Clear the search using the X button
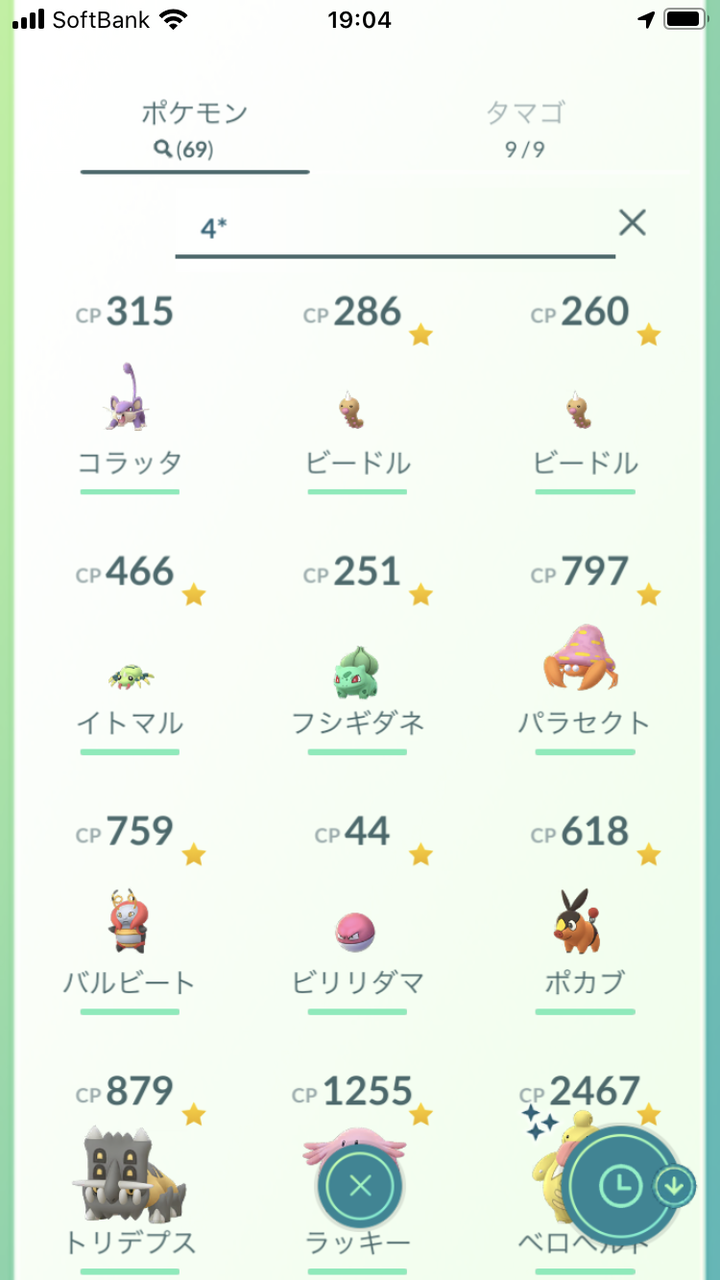The height and width of the screenshot is (1280, 720). coord(632,223)
